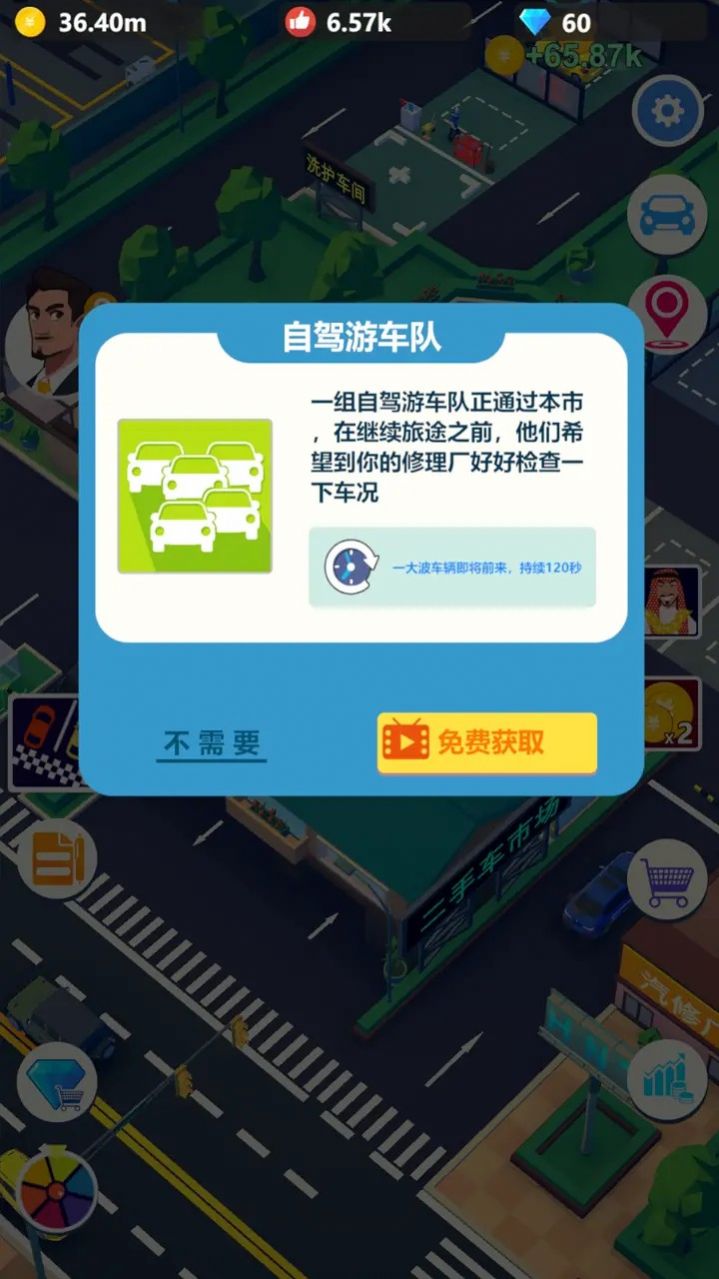This screenshot has width=719, height=1279.
Task: Open the map location pin
Action: click(666, 314)
